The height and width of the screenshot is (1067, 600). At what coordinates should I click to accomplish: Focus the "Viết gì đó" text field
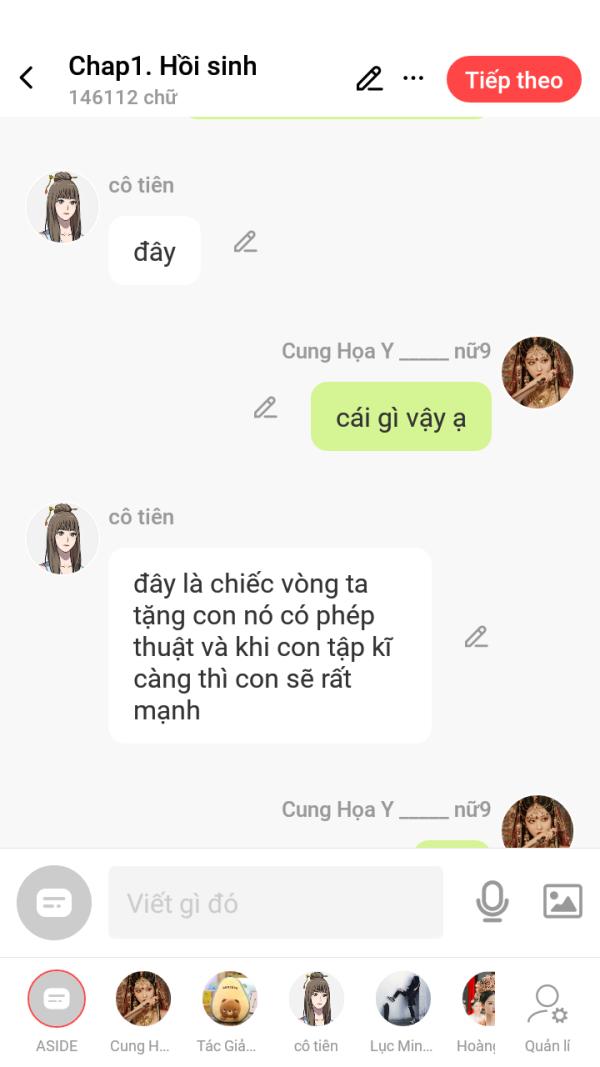tap(276, 902)
